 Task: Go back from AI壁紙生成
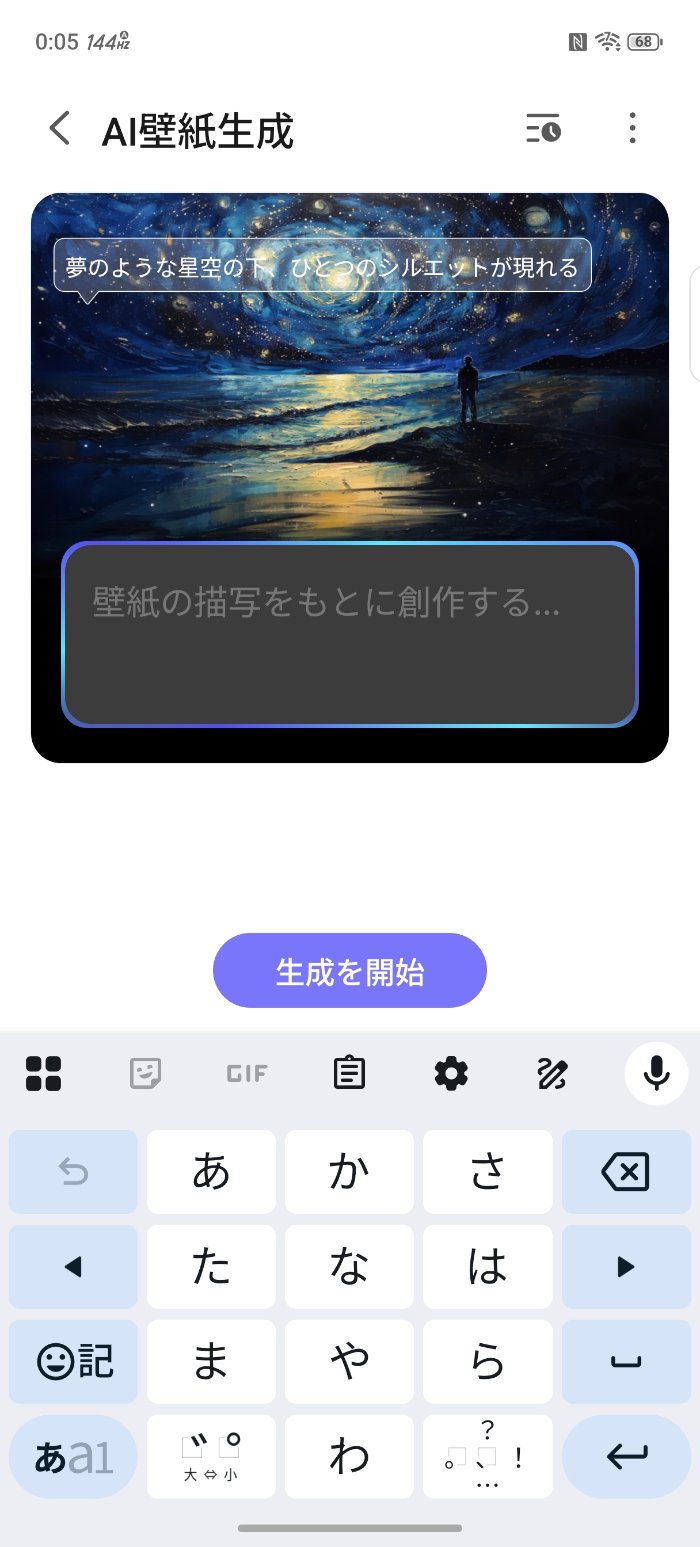click(x=60, y=129)
